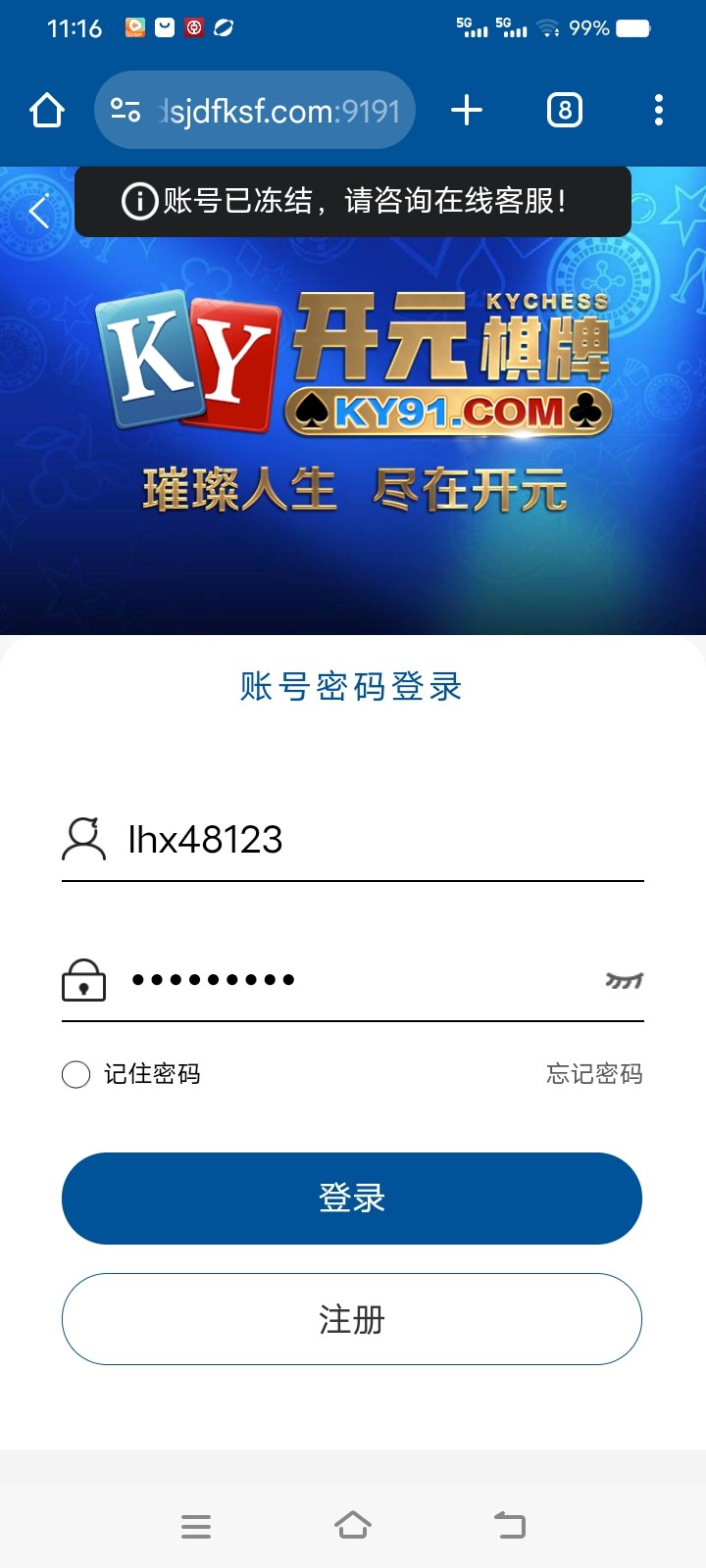Viewport: 706px width, 1568px height.
Task: Open the tab switcher showing 8 tabs
Action: click(x=564, y=110)
